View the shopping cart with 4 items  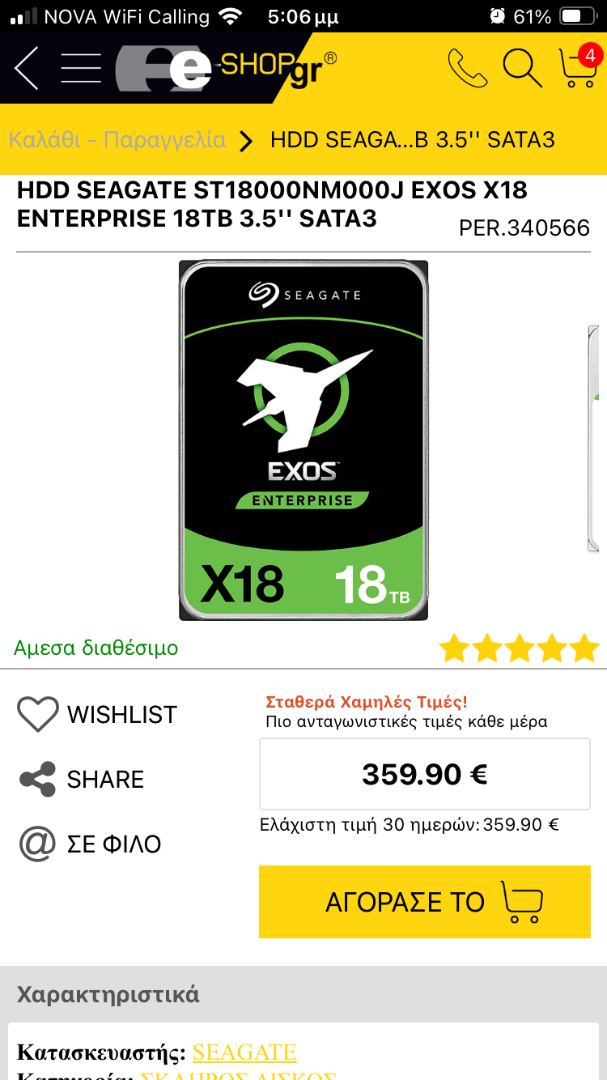(579, 66)
